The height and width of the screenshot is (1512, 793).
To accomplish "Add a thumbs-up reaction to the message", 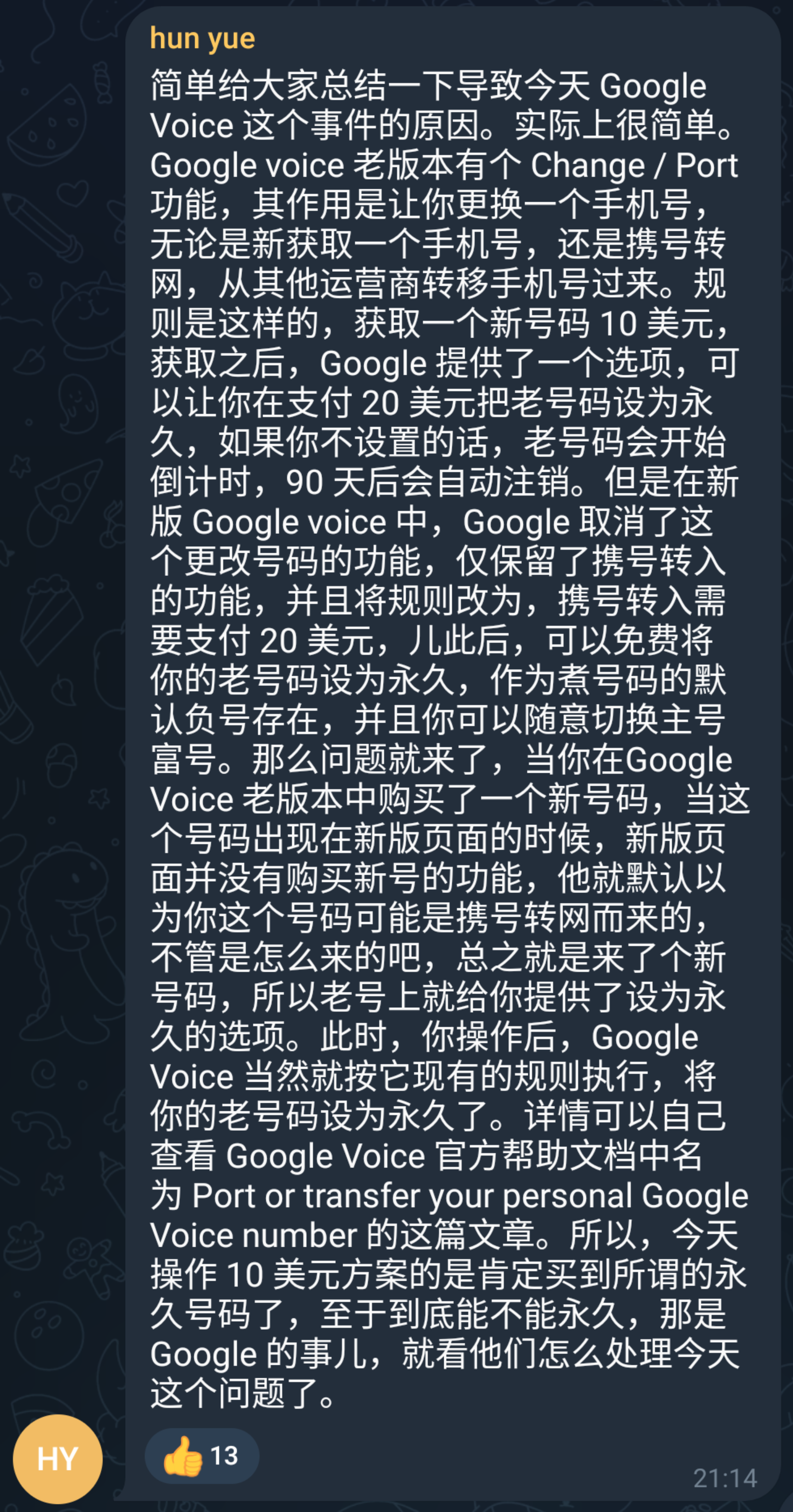I will (201, 1456).
